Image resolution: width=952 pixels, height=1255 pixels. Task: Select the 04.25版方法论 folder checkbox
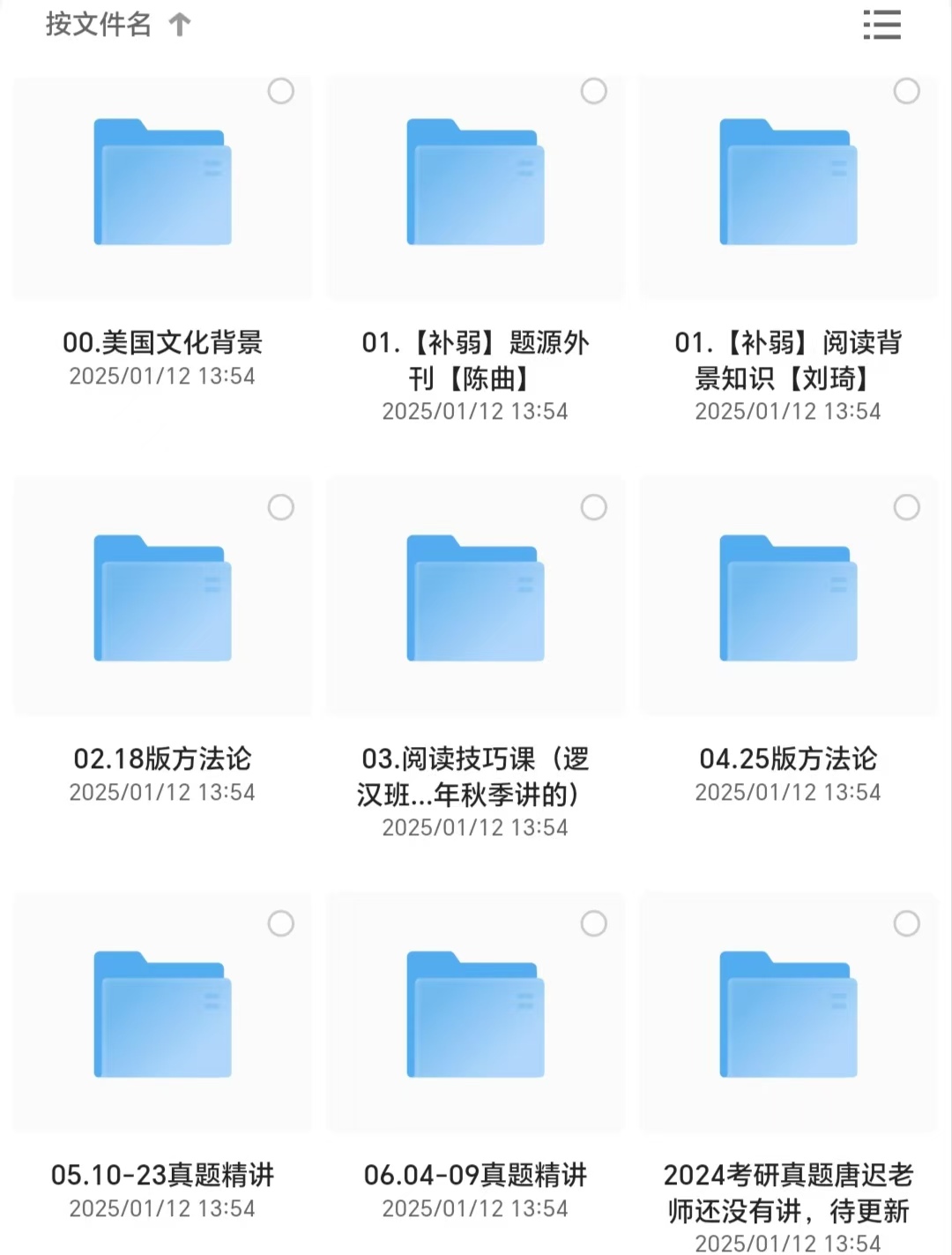click(906, 507)
